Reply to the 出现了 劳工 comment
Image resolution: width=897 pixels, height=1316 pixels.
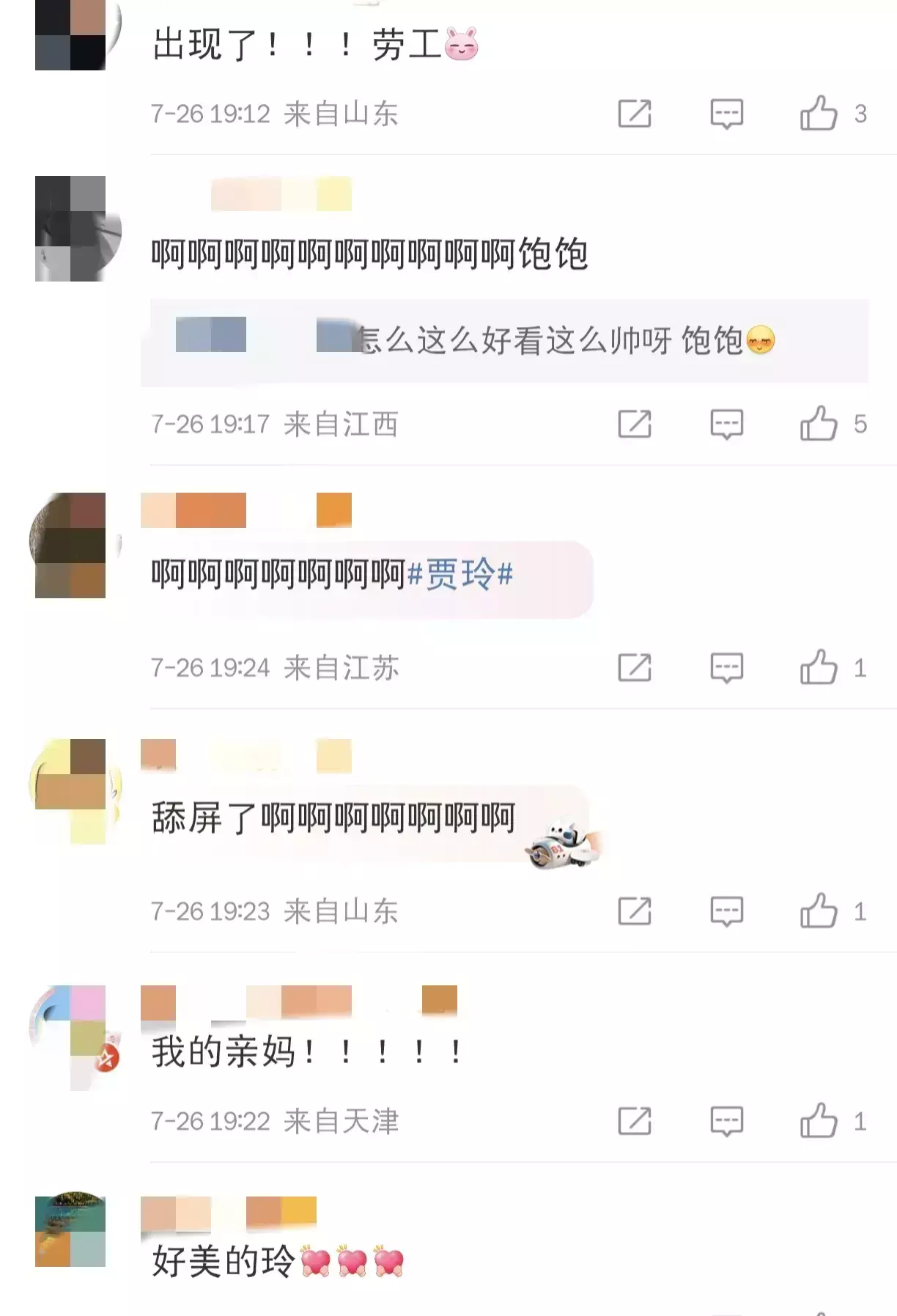coord(727,114)
